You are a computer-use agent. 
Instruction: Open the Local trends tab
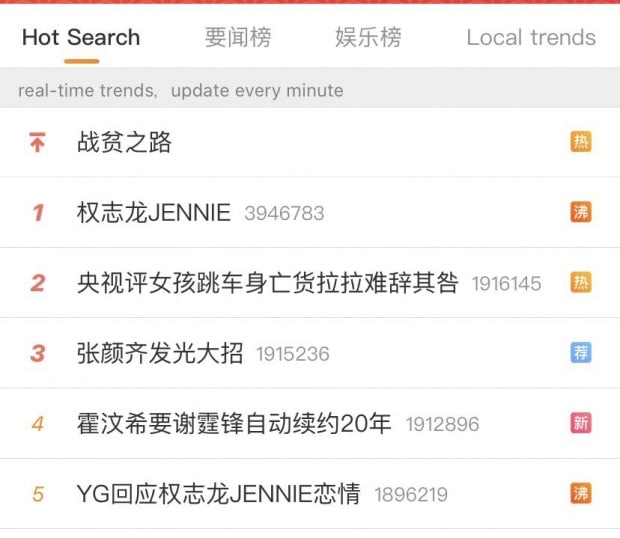click(531, 39)
